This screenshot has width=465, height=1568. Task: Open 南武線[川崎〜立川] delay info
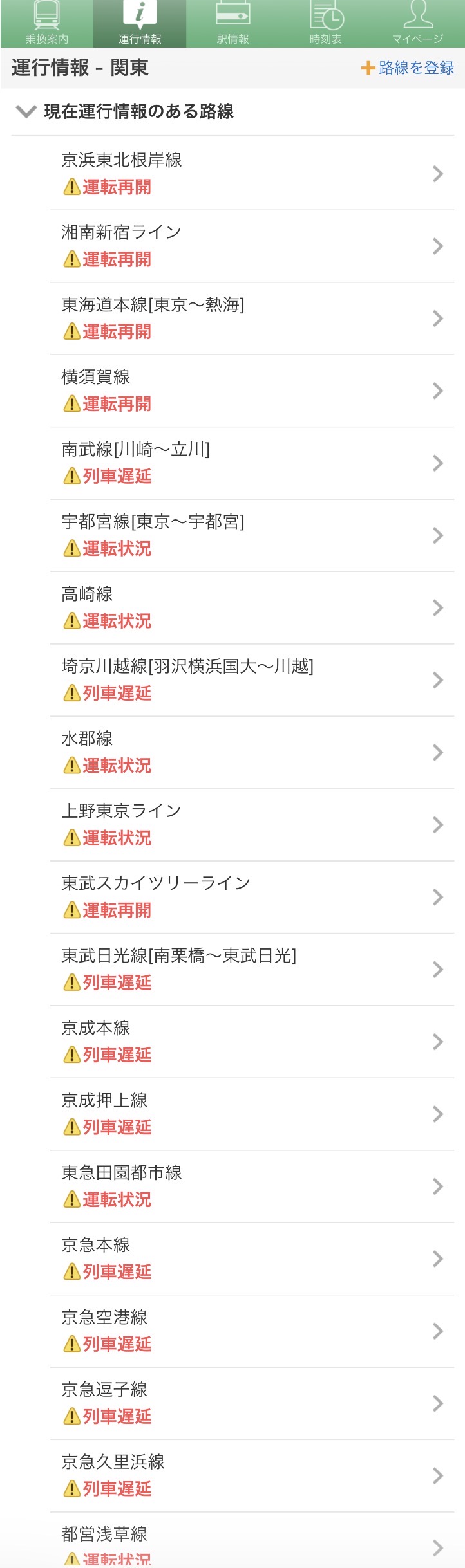251,463
